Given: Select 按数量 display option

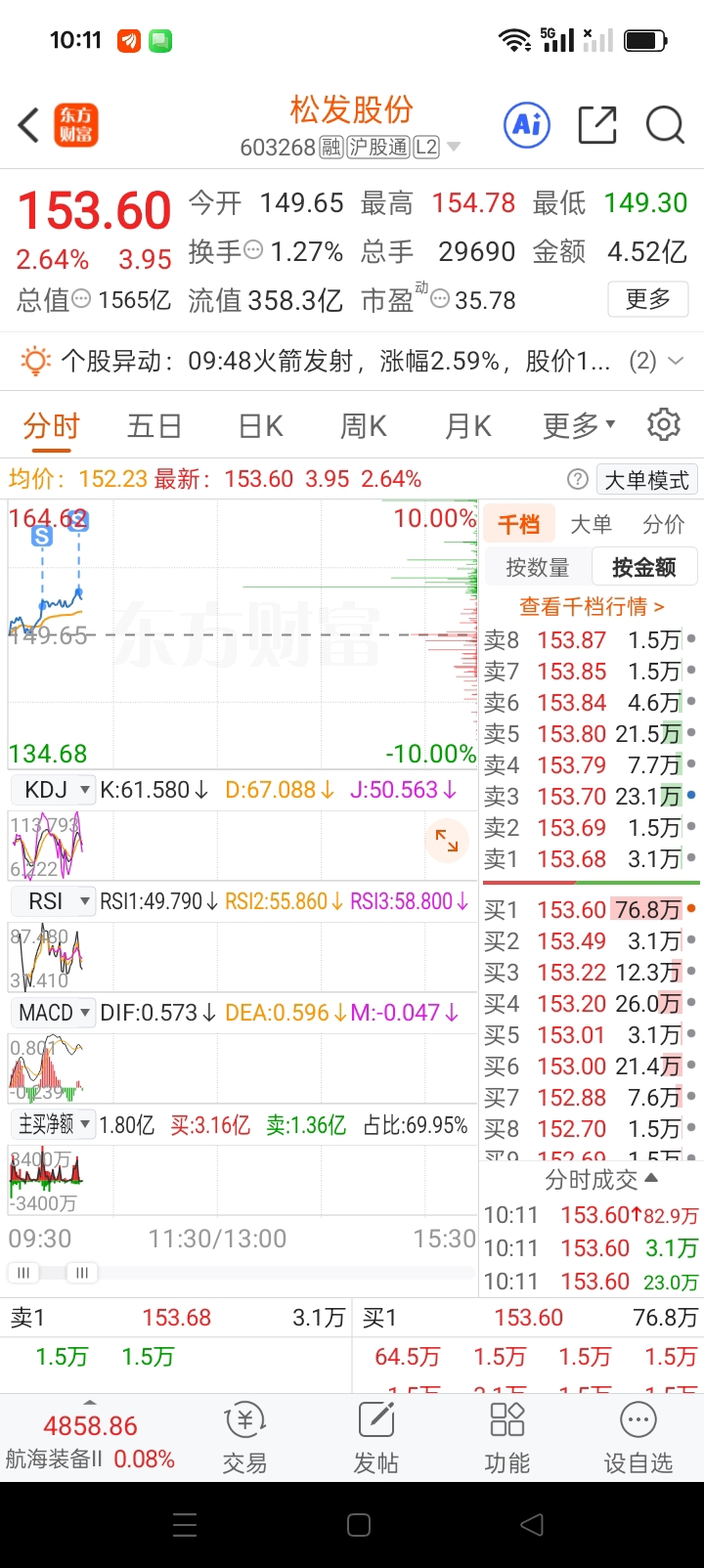Looking at the screenshot, I should click(x=538, y=567).
